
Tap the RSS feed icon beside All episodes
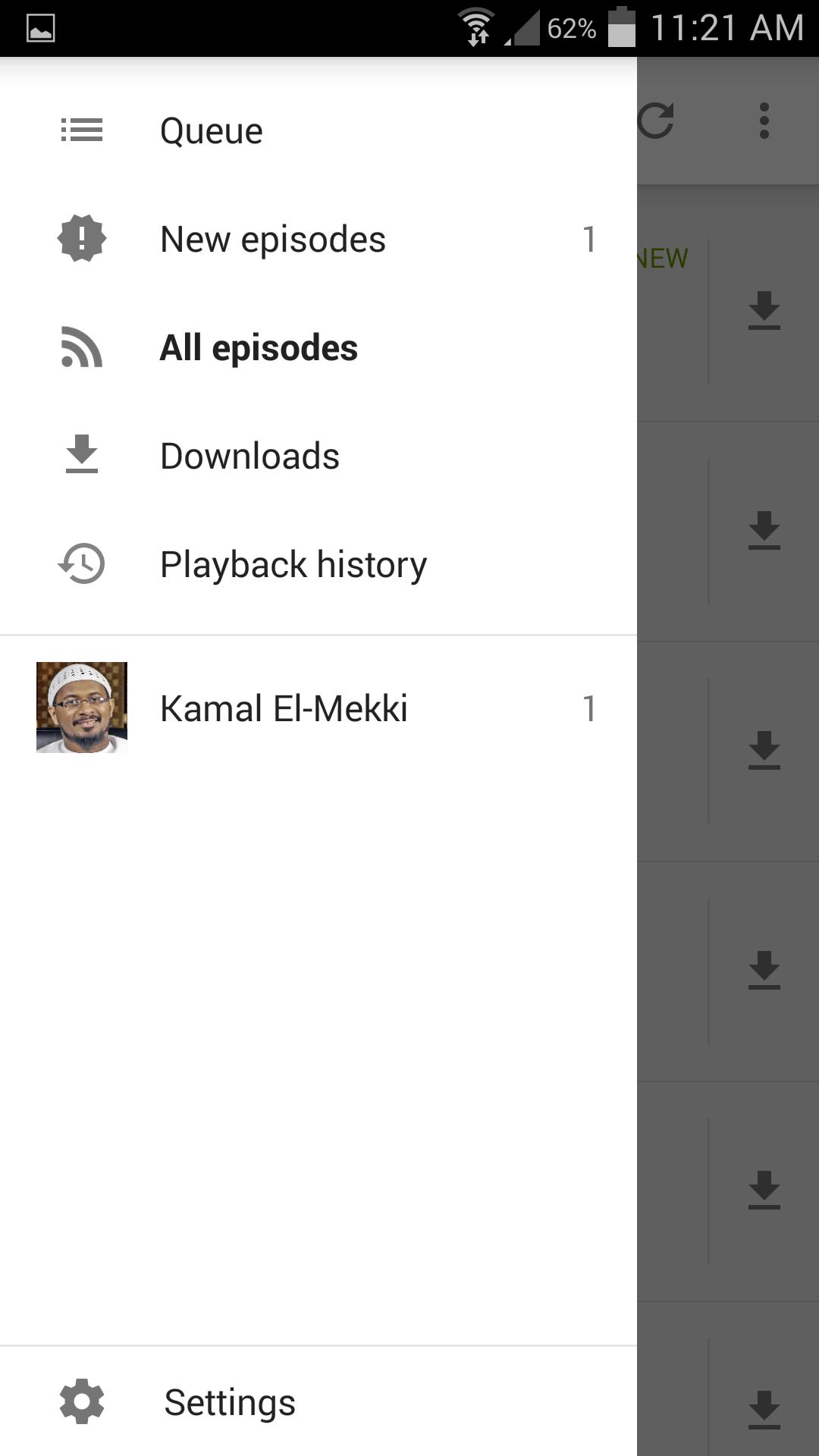[x=80, y=347]
